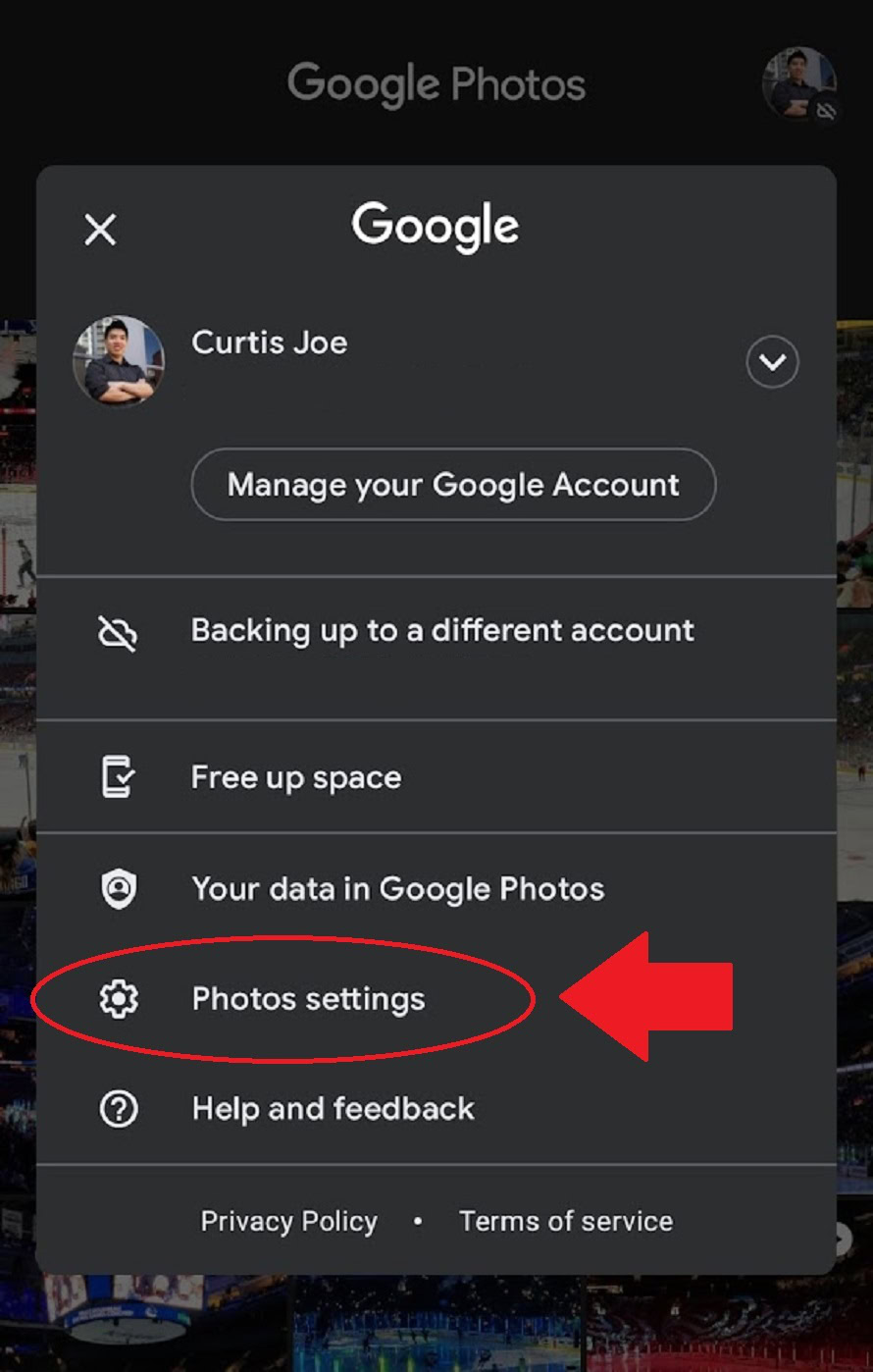Select Free up space
This screenshot has width=873, height=1372.
tap(296, 778)
